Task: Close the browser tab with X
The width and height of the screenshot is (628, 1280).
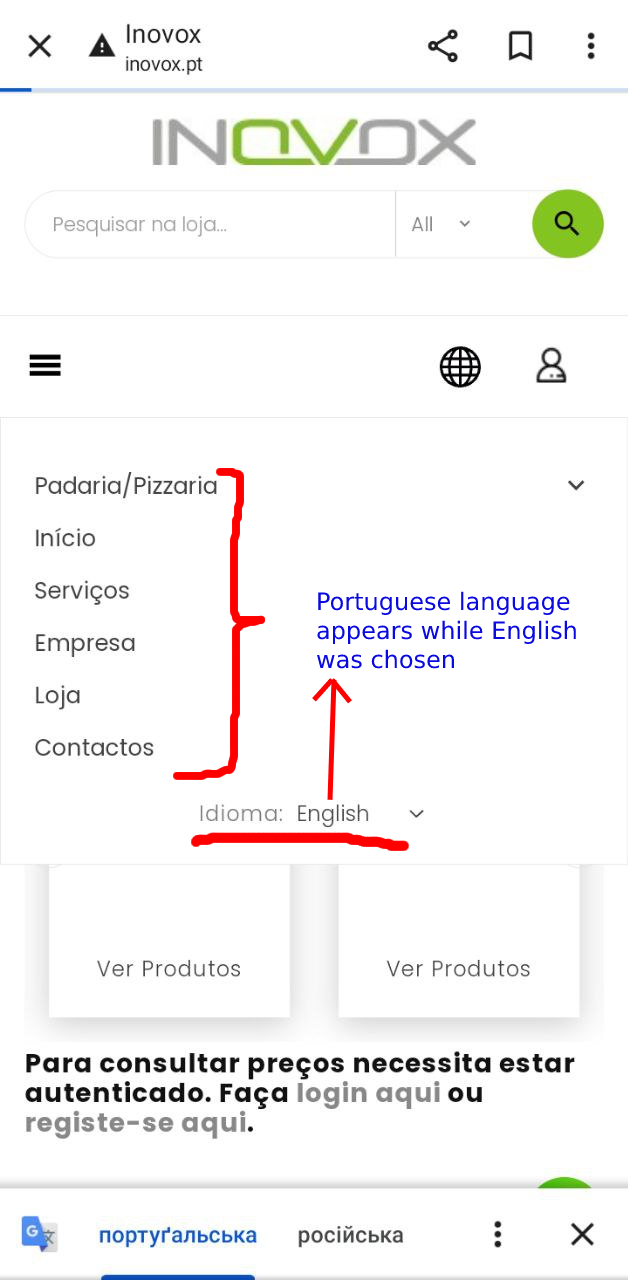Action: coord(39,46)
